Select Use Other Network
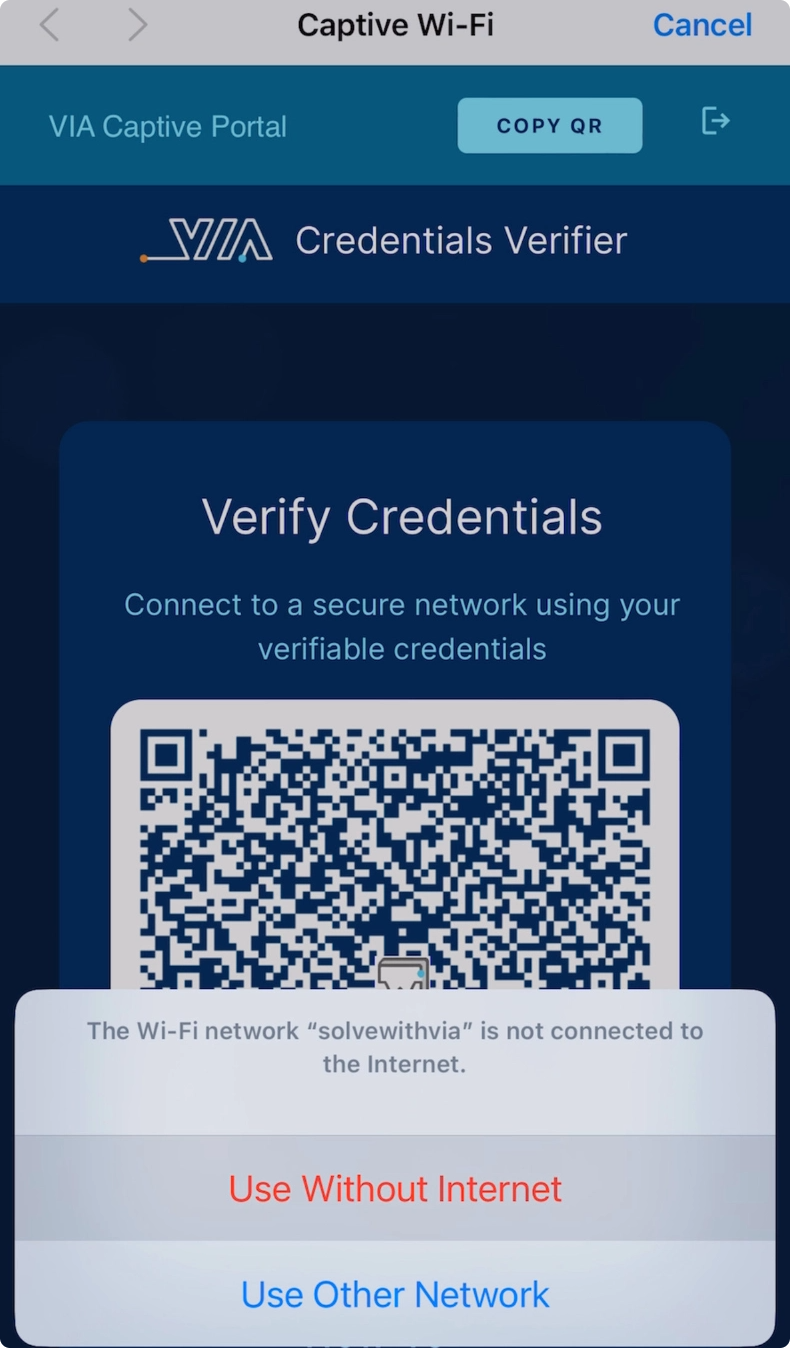This screenshot has height=1348, width=790. (x=395, y=1295)
